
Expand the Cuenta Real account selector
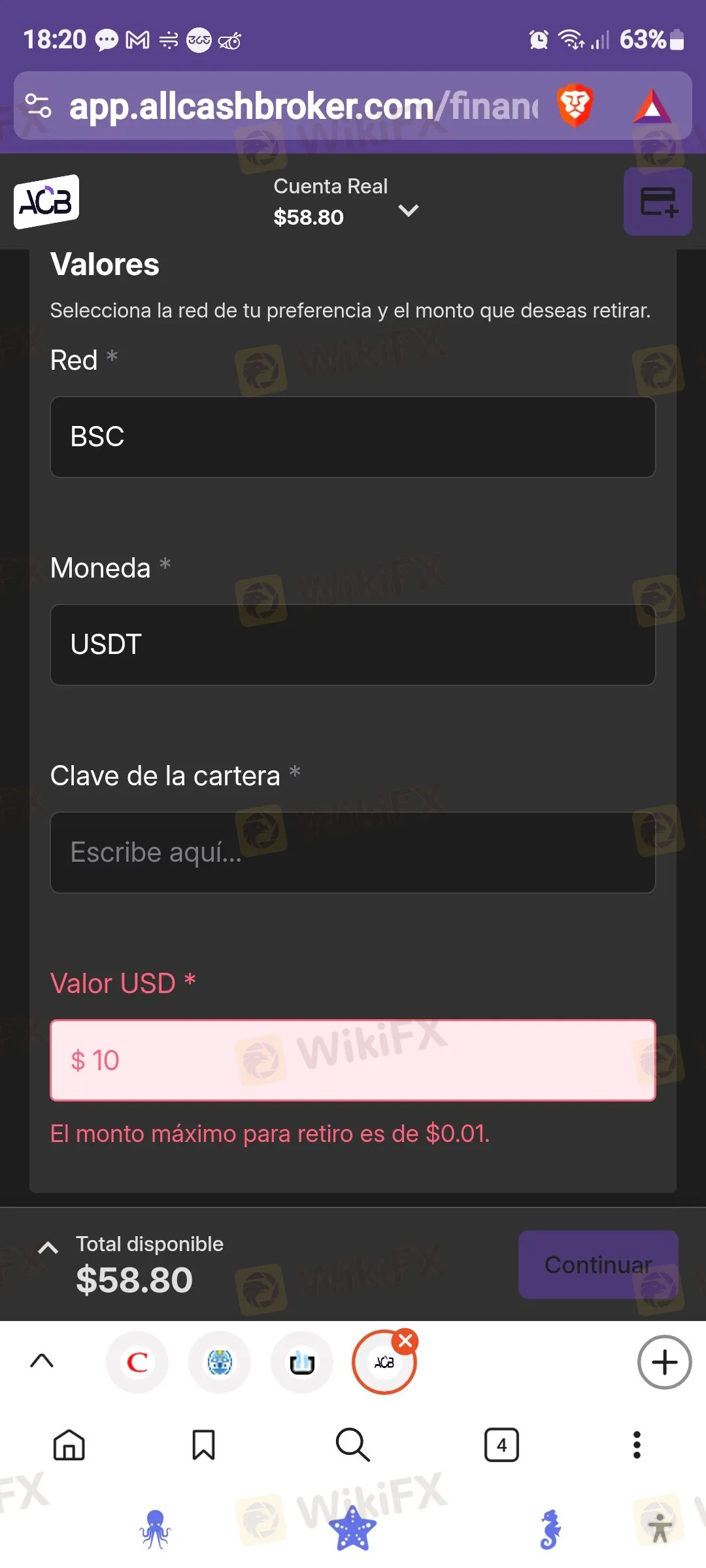(x=408, y=210)
